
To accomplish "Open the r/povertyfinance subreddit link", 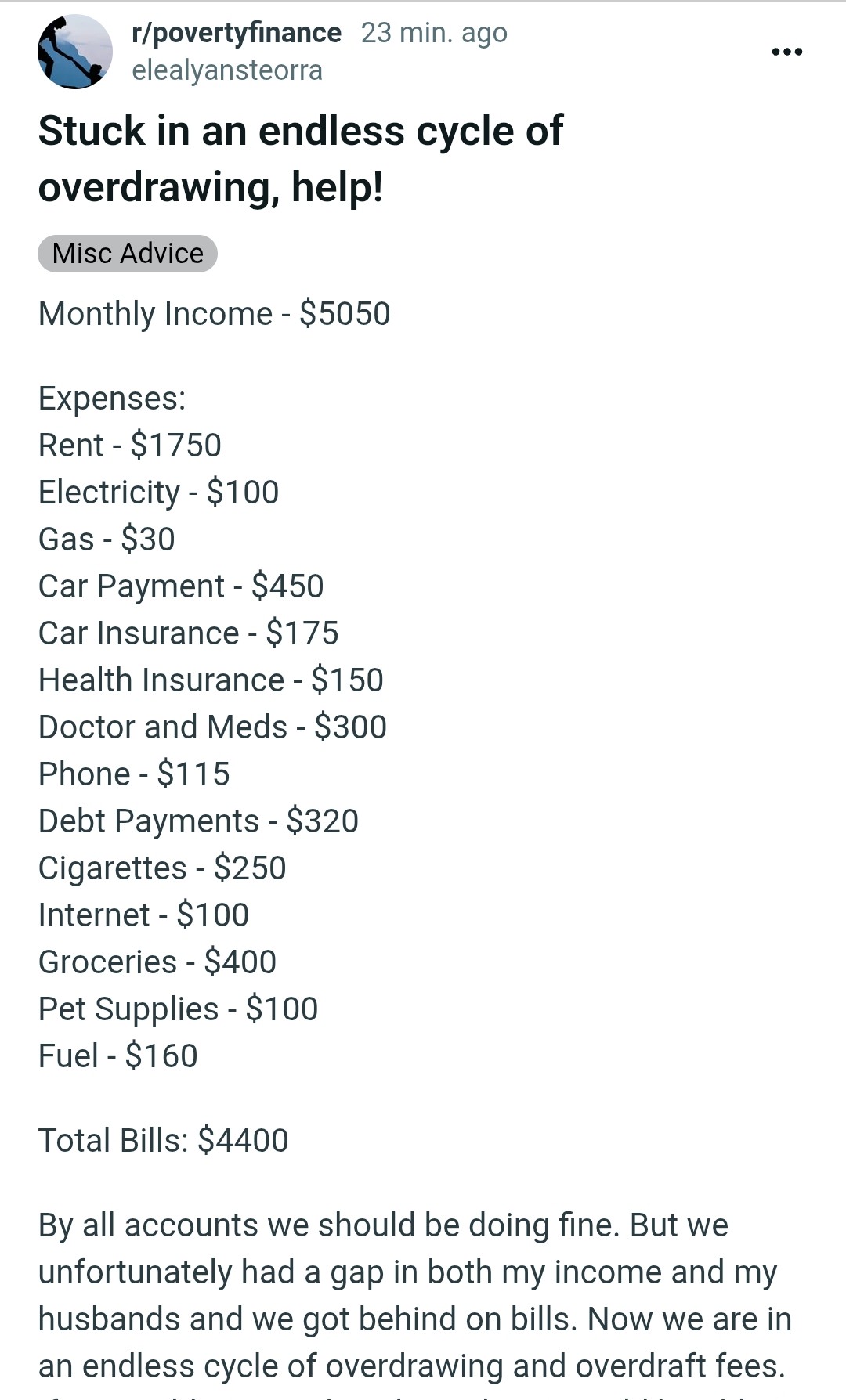I will click(237, 33).
